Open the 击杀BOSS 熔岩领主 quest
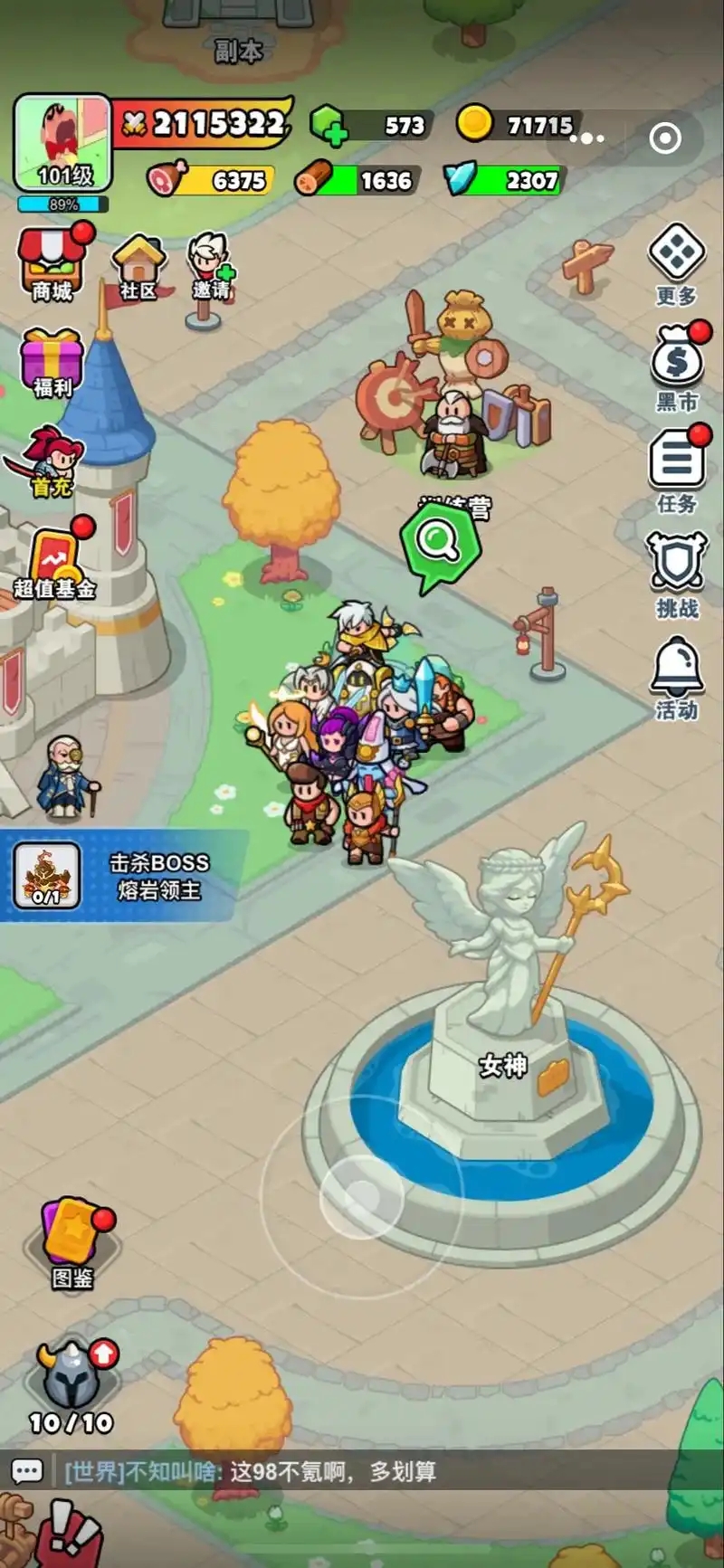Screen dimensions: 724x1568 [x=118, y=876]
